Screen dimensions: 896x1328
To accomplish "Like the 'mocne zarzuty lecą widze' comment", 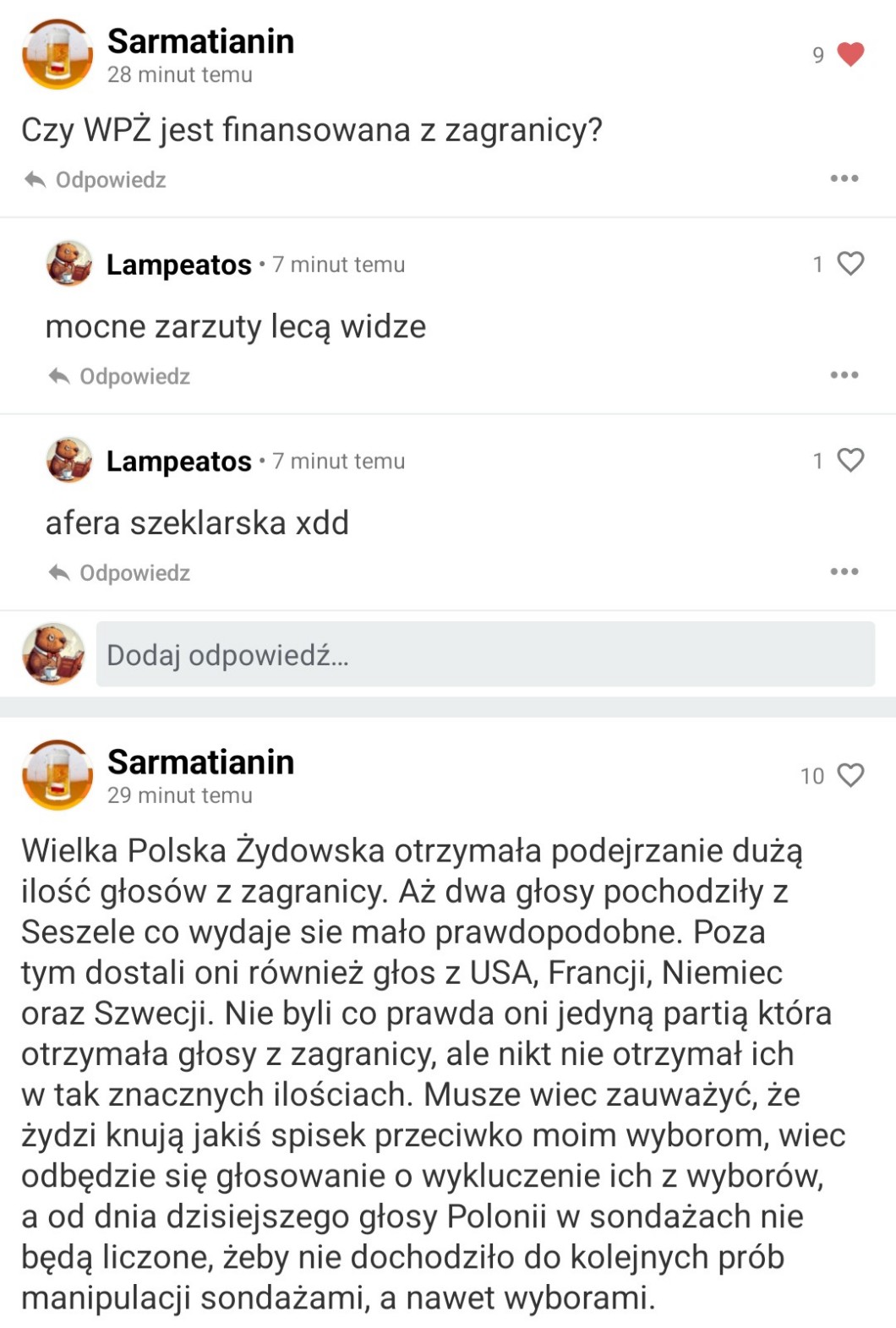I will tap(850, 264).
